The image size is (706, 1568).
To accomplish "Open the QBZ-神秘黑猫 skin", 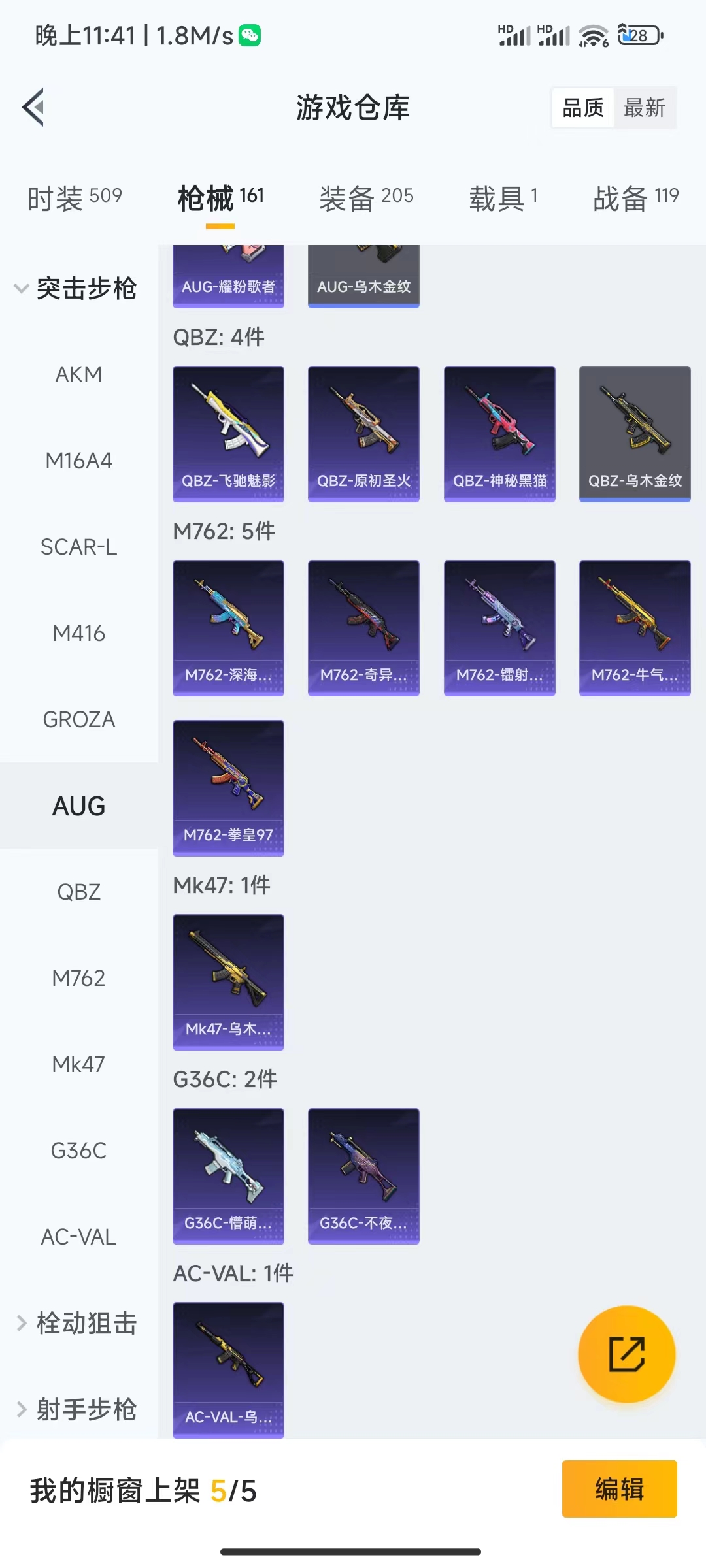I will click(499, 433).
